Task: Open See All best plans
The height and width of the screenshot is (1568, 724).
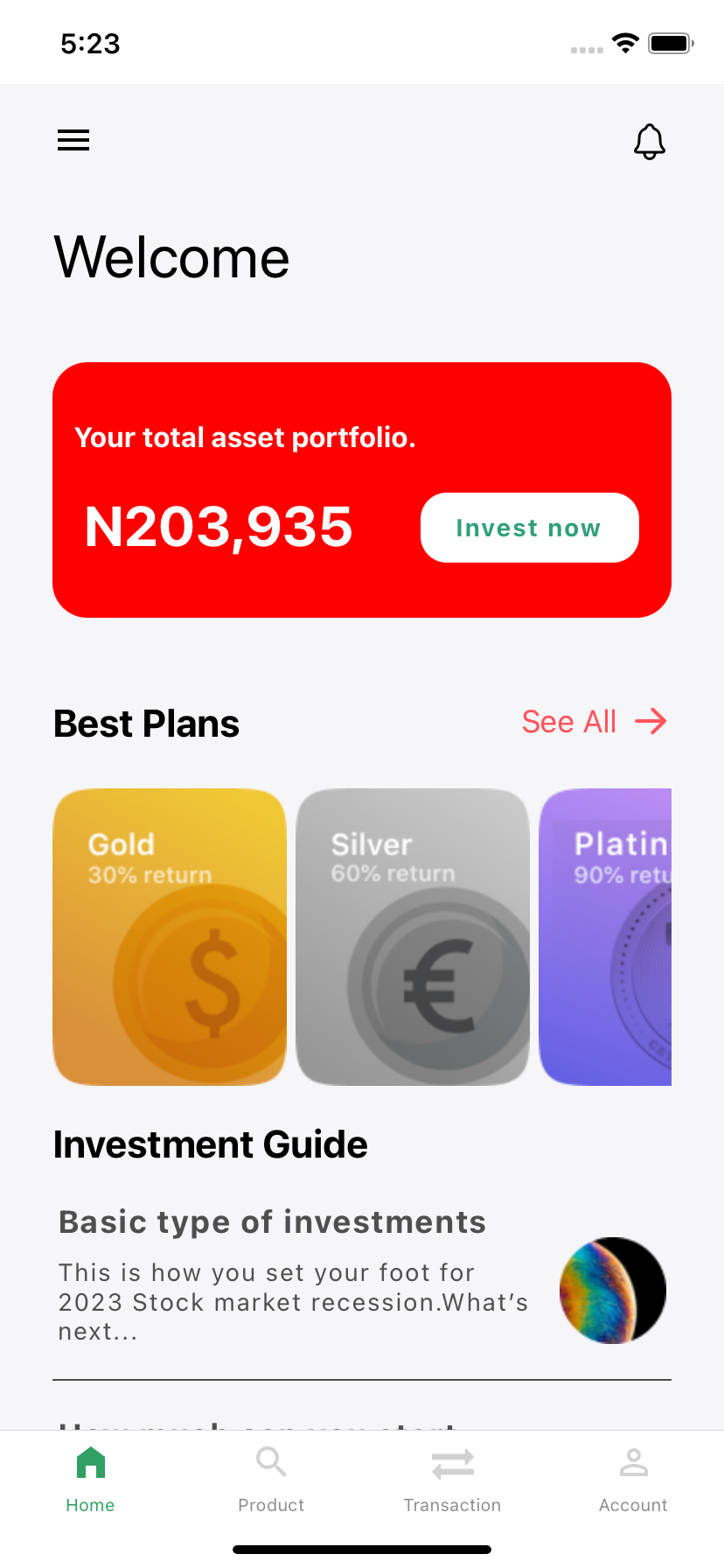Action: pyautogui.click(x=568, y=721)
